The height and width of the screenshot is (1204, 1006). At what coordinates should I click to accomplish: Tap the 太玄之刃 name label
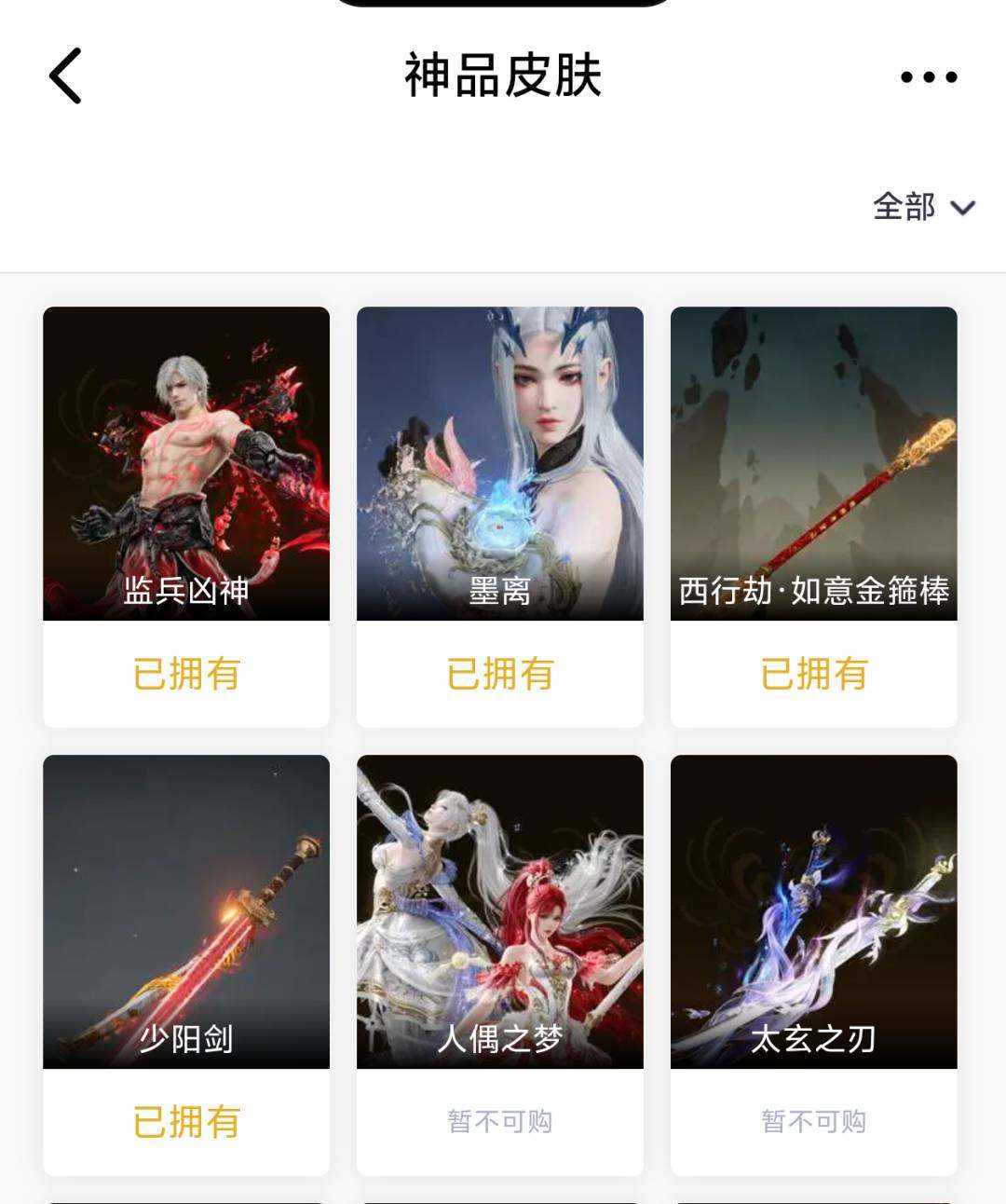pos(814,1036)
